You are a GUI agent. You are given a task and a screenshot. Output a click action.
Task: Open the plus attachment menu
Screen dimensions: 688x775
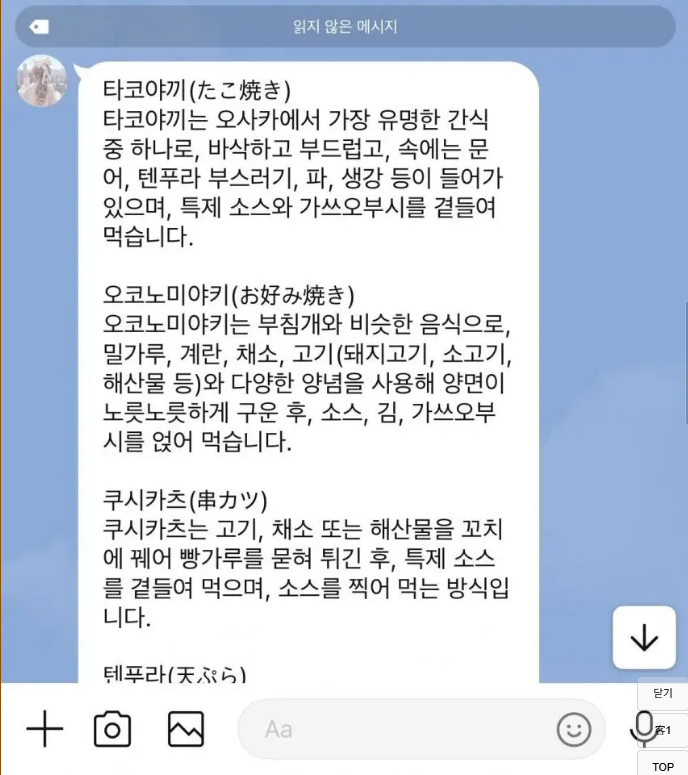(x=44, y=729)
